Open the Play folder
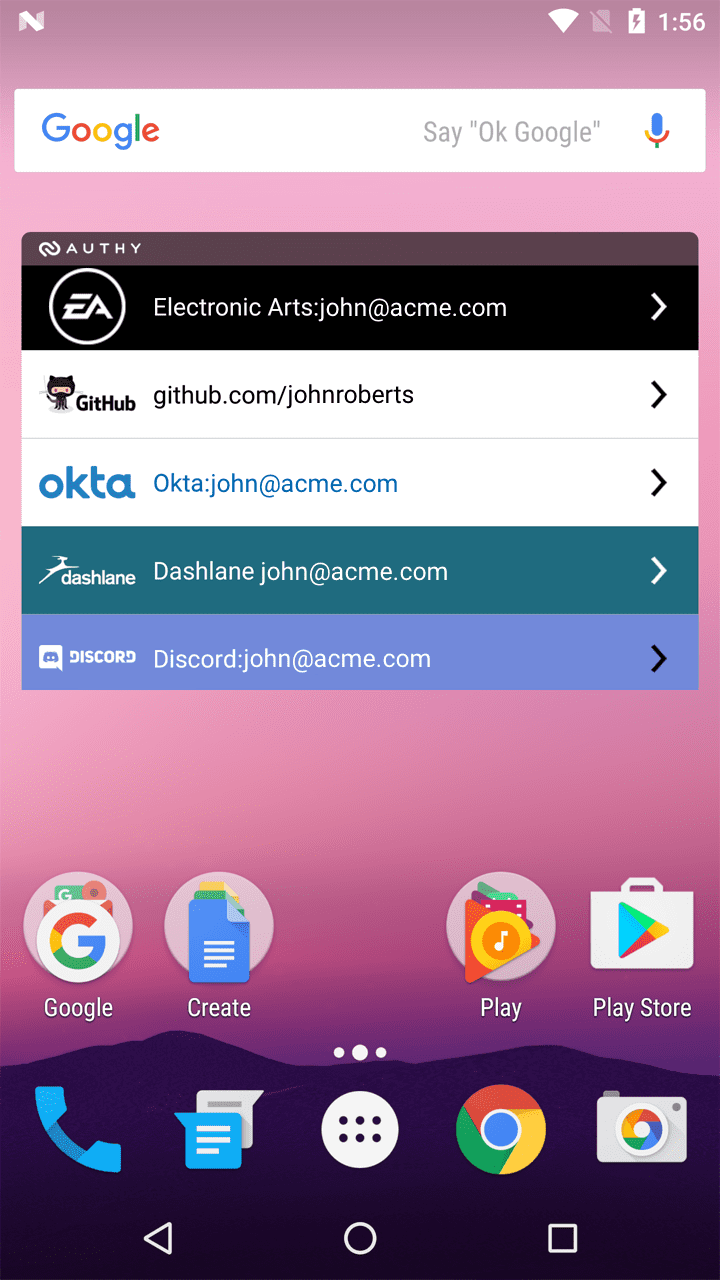 500,930
